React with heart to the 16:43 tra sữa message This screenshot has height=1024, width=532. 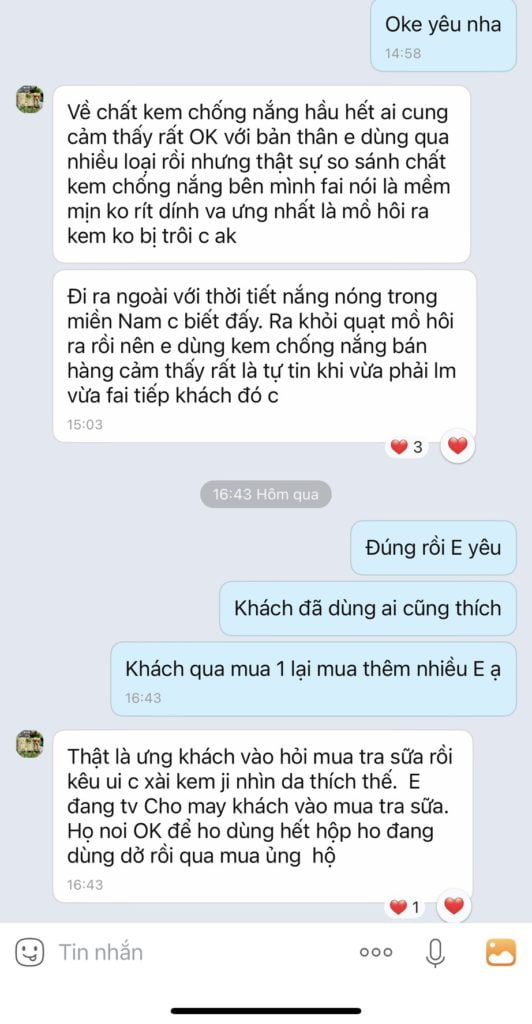tap(454, 906)
